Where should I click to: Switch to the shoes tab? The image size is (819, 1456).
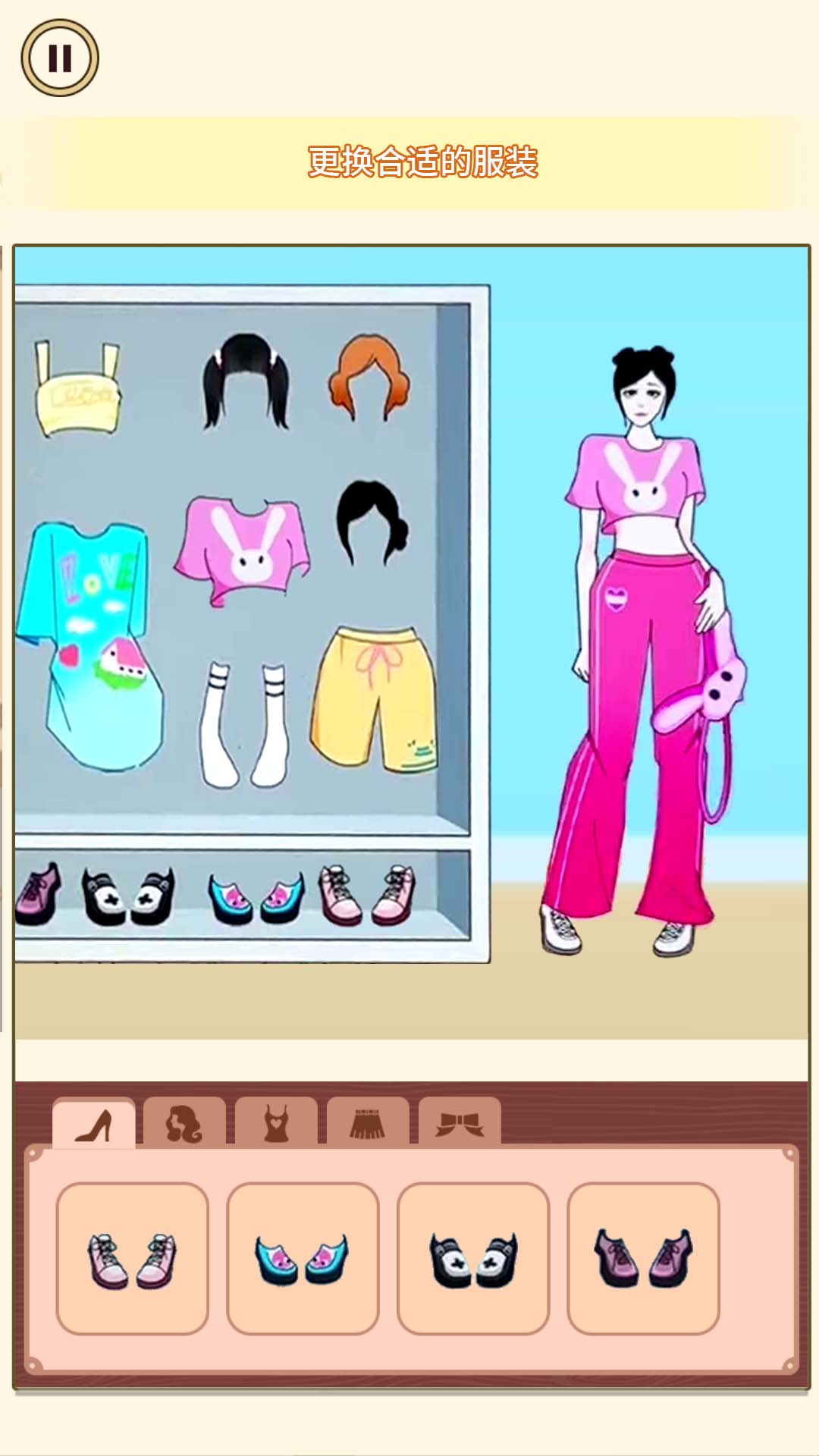94,1124
